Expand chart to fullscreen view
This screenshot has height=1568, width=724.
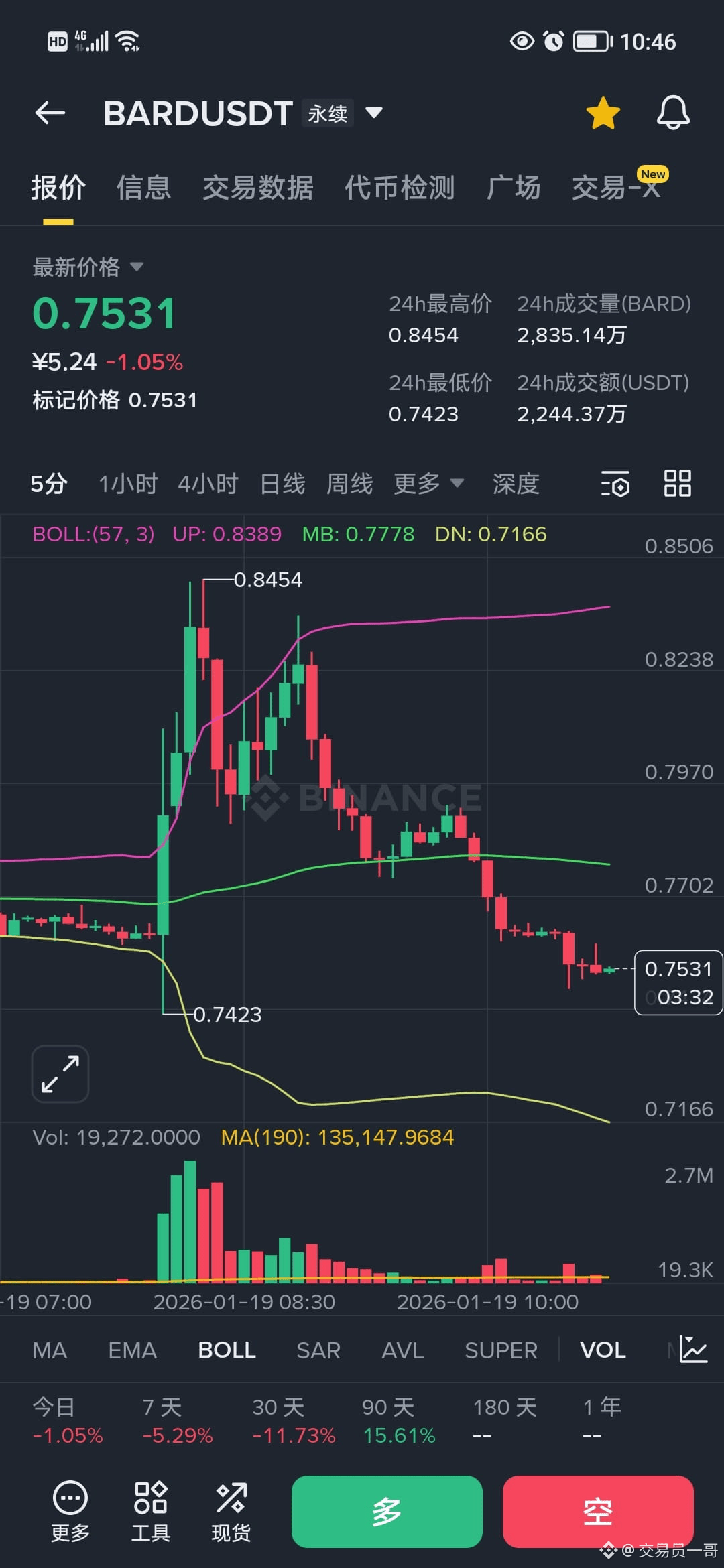pos(60,1073)
